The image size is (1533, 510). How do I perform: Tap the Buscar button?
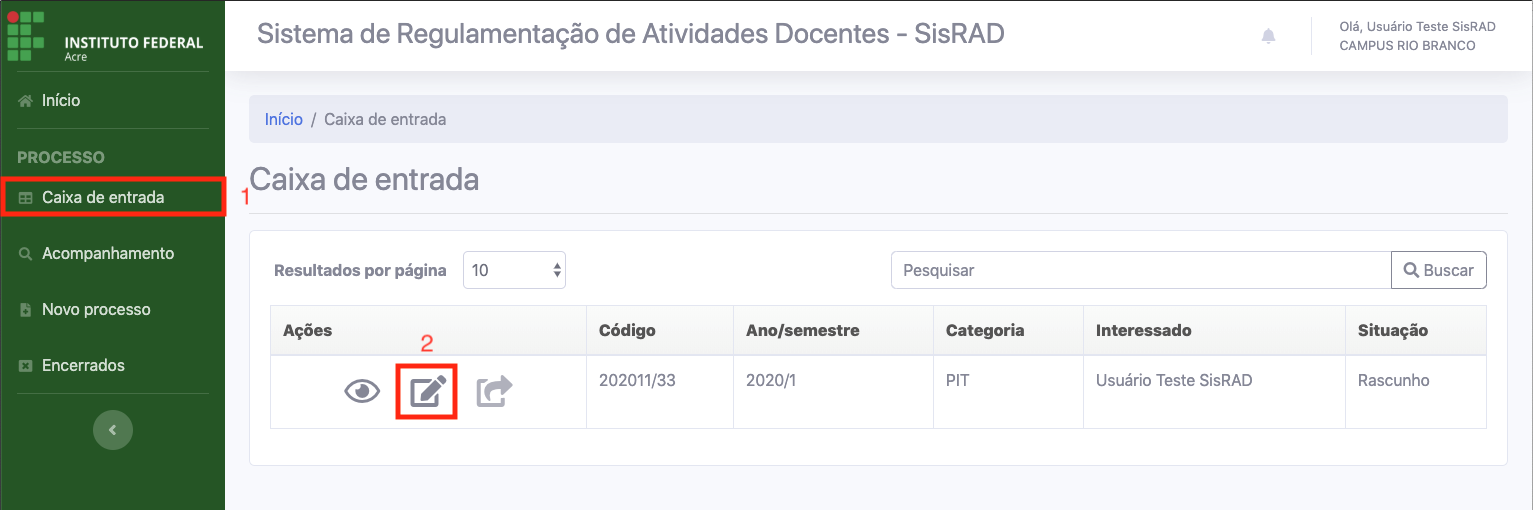pos(1438,270)
